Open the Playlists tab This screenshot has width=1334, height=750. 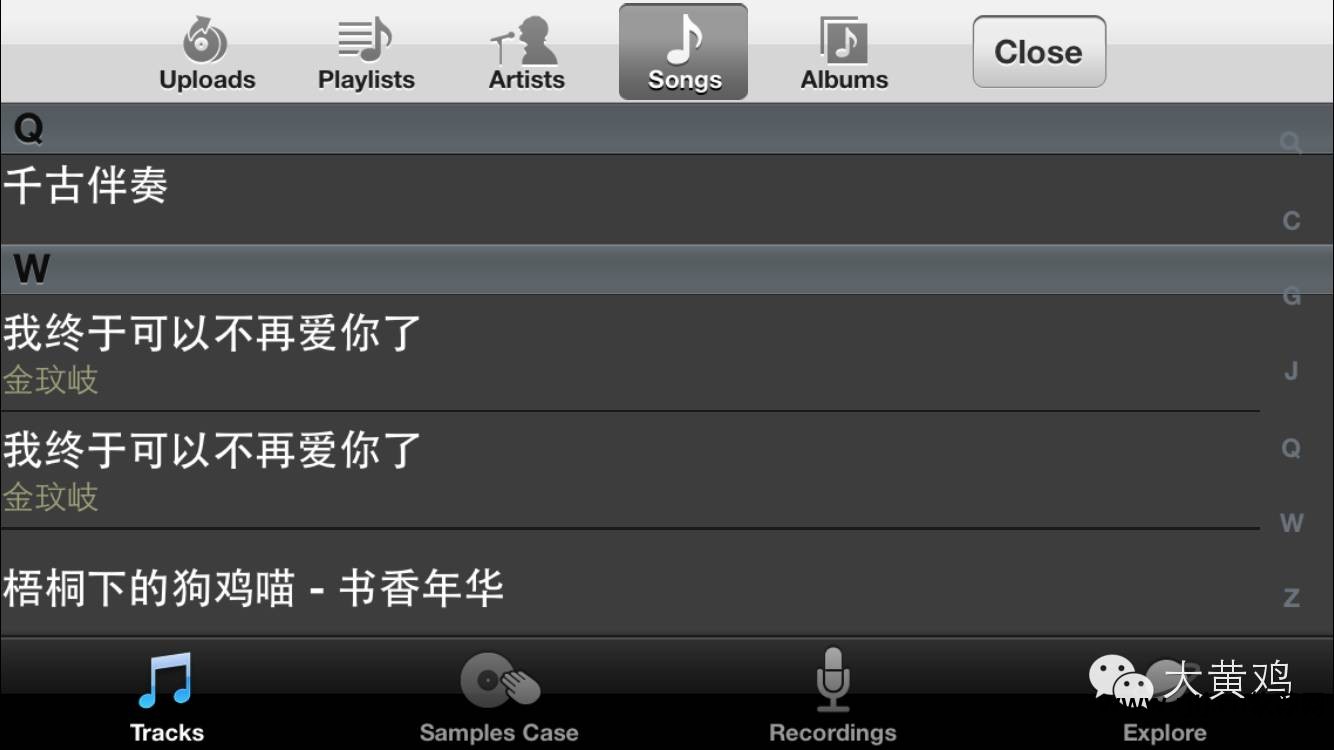pos(366,53)
